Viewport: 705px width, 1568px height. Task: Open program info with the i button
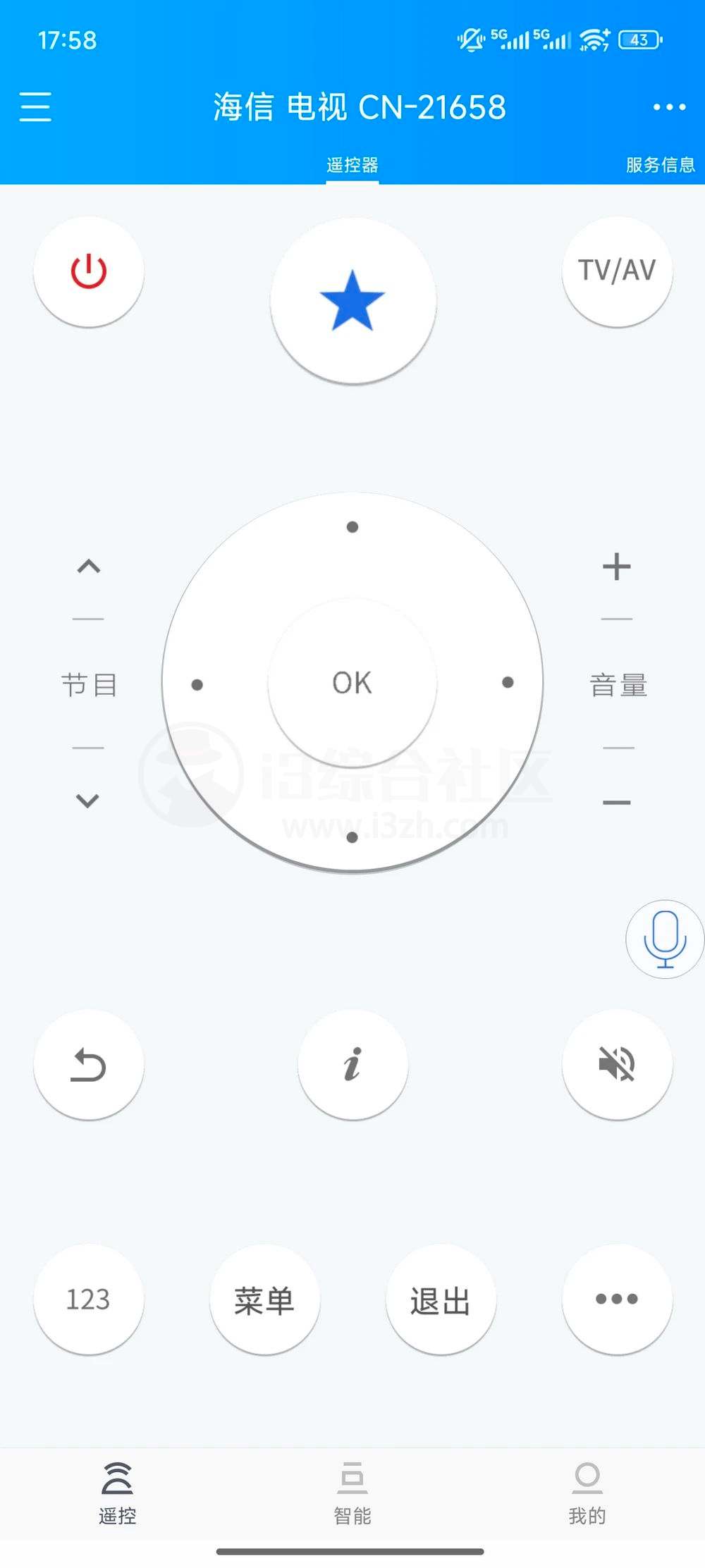352,1066
